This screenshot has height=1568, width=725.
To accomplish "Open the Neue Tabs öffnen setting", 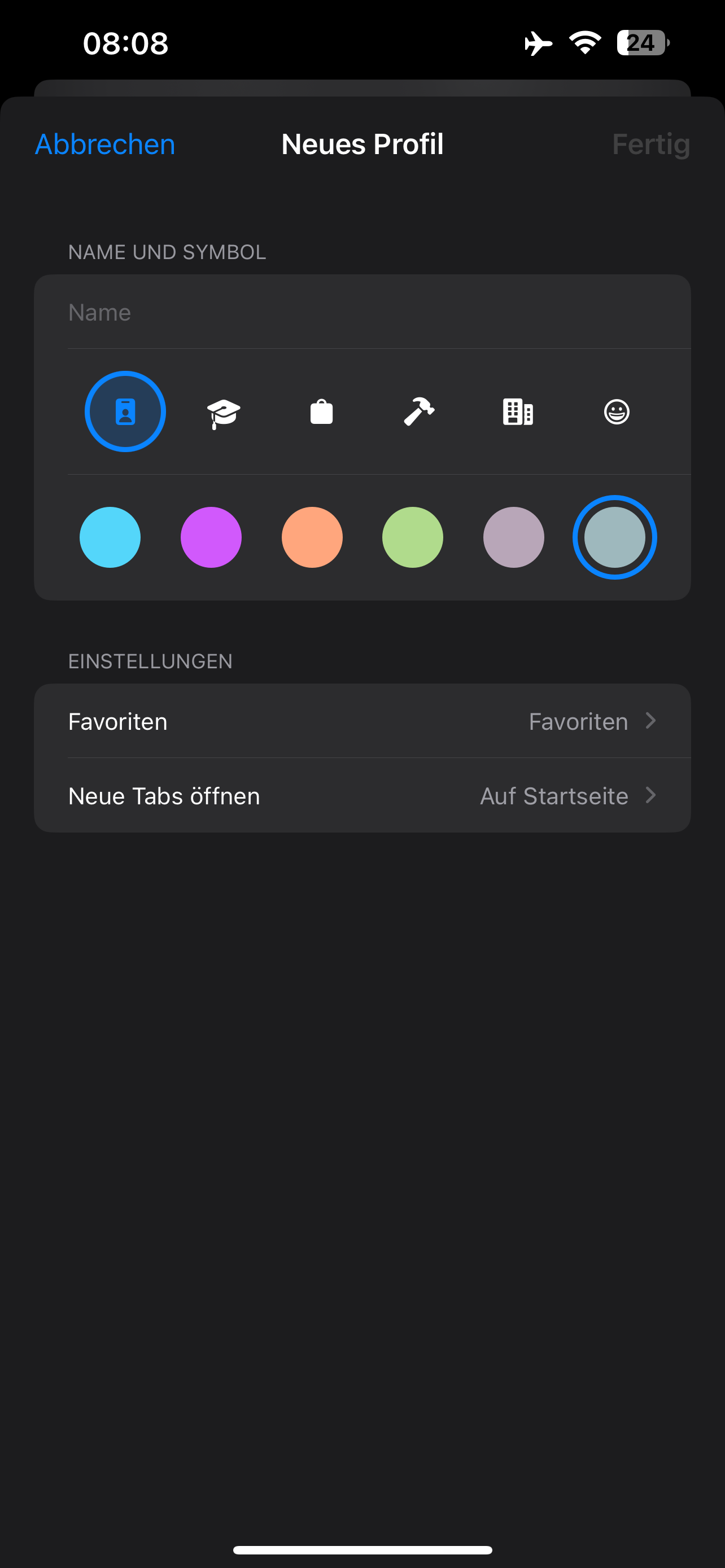I will click(x=362, y=795).
